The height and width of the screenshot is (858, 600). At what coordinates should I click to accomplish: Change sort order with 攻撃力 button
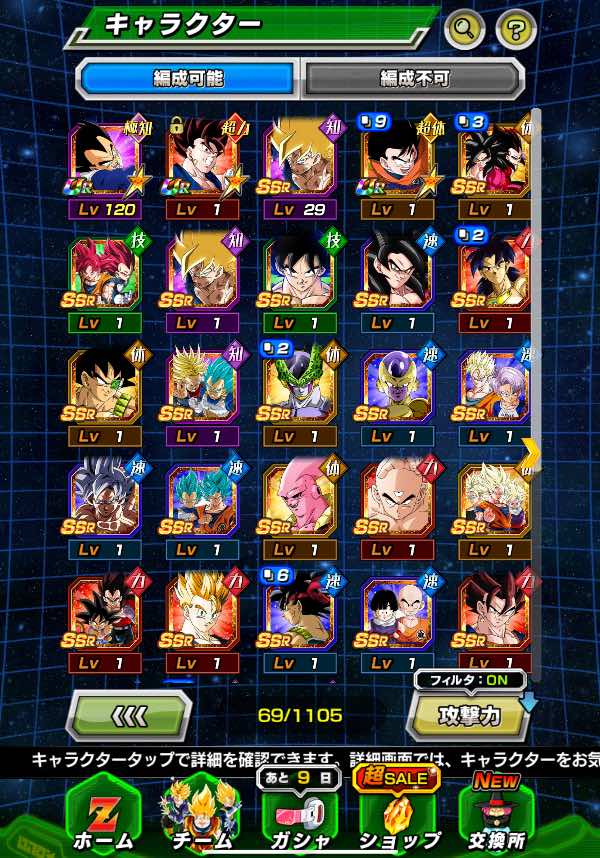point(468,716)
